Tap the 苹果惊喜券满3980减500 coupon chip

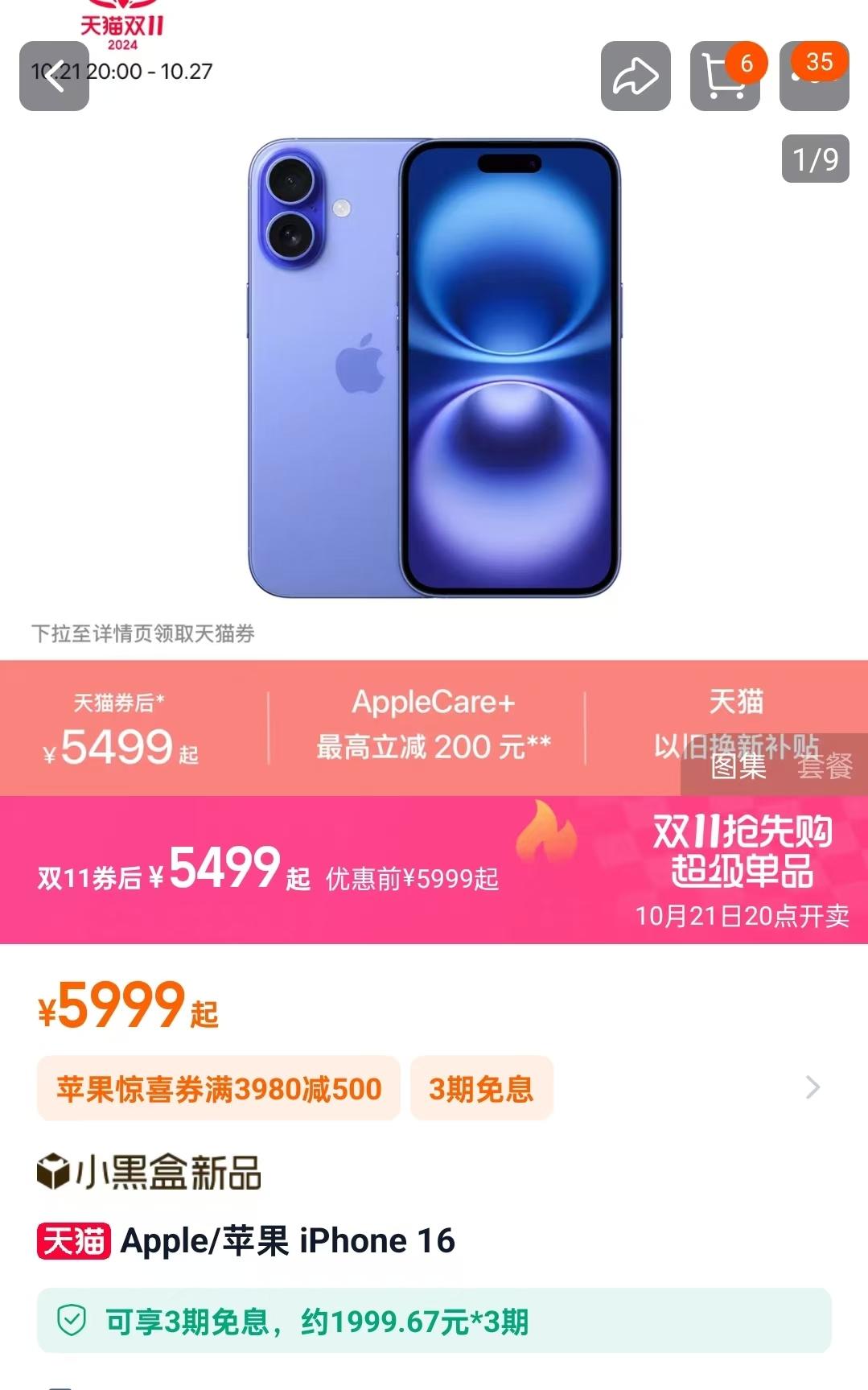tap(219, 1089)
